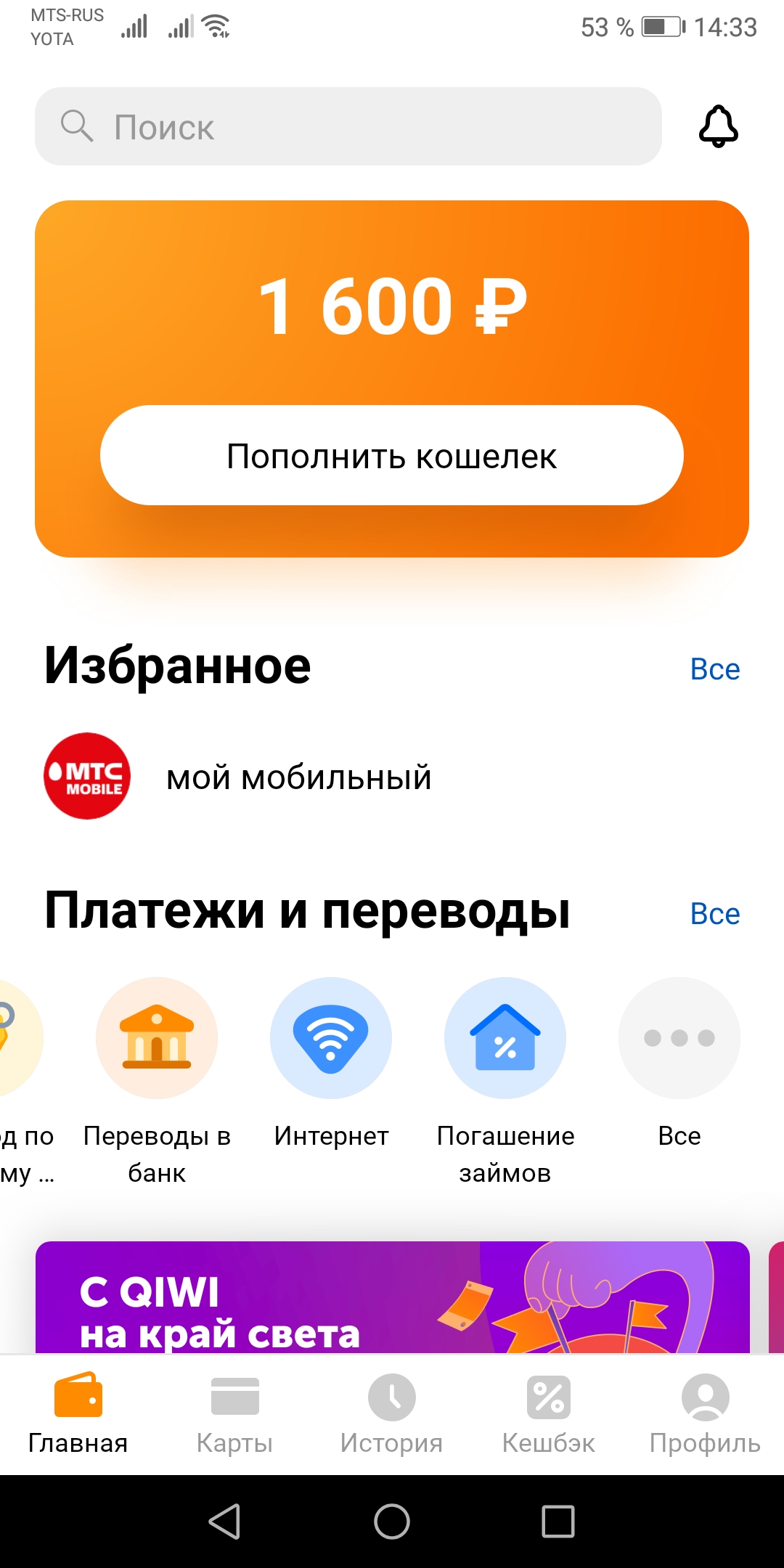This screenshot has width=784, height=1568.
Task: Open all favorites via Избранное Все link
Action: 714,669
